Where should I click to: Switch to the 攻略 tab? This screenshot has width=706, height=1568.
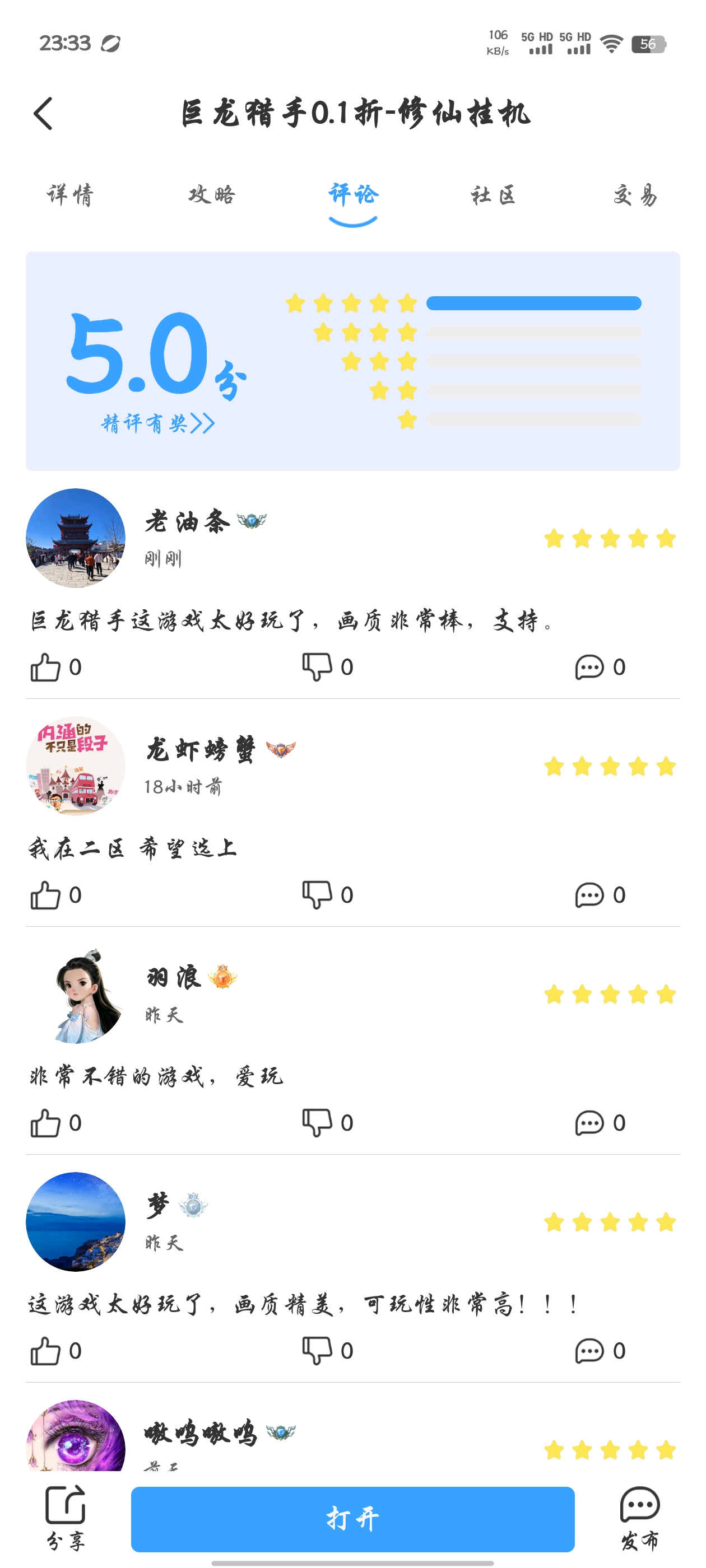pos(211,195)
